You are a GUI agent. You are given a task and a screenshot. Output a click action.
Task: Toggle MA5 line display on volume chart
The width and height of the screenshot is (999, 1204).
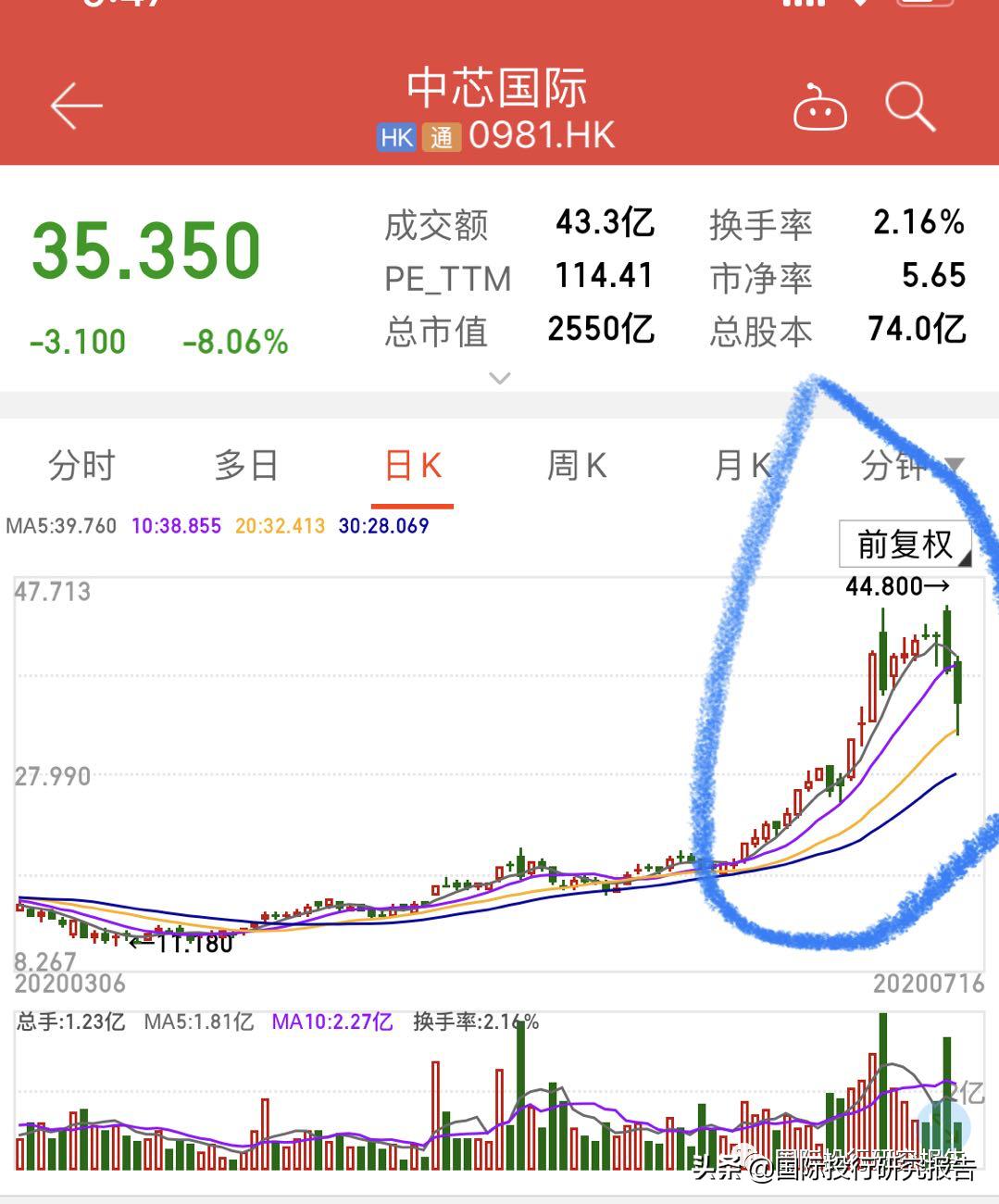pyautogui.click(x=198, y=1024)
